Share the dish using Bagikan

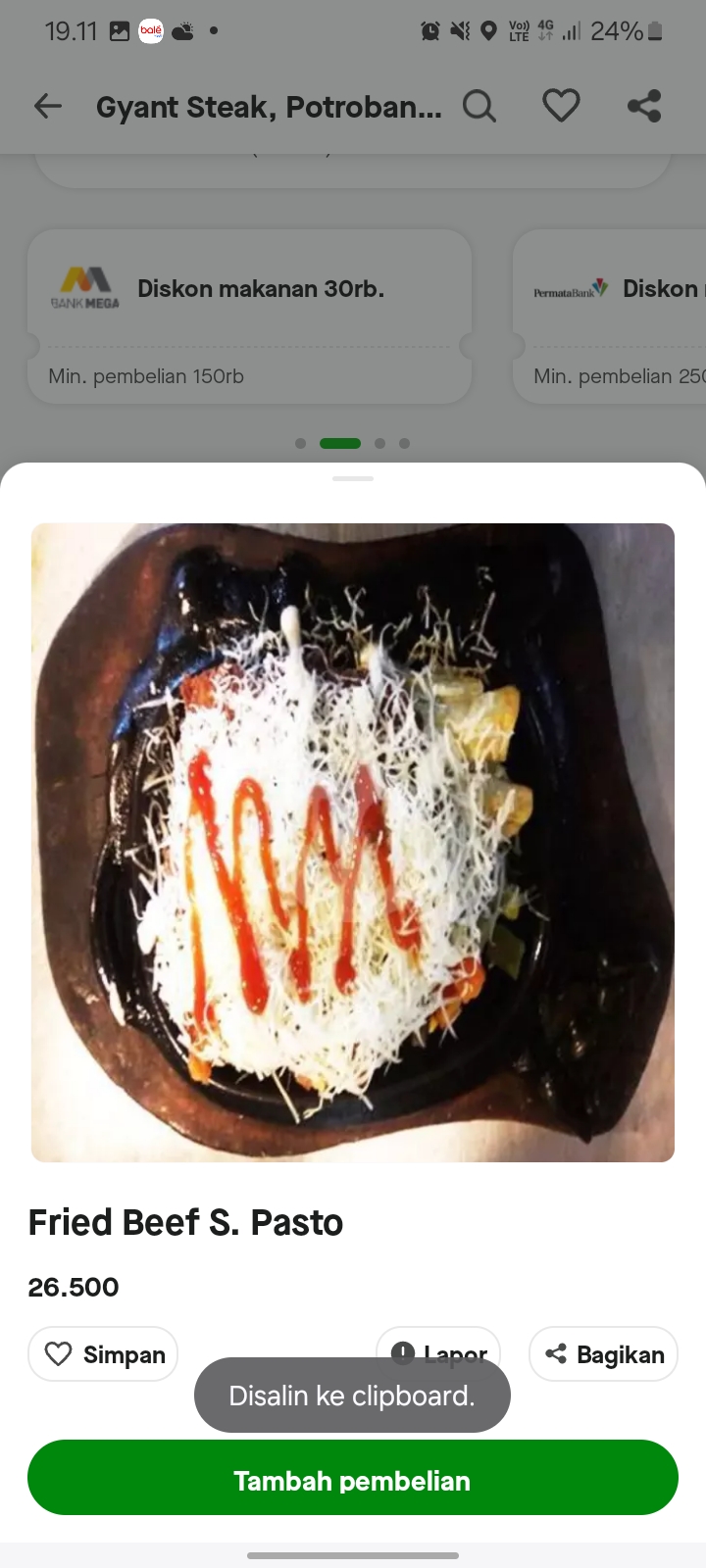point(603,1353)
